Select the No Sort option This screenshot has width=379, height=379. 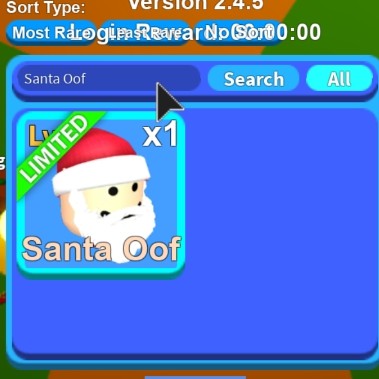pyautogui.click(x=239, y=33)
